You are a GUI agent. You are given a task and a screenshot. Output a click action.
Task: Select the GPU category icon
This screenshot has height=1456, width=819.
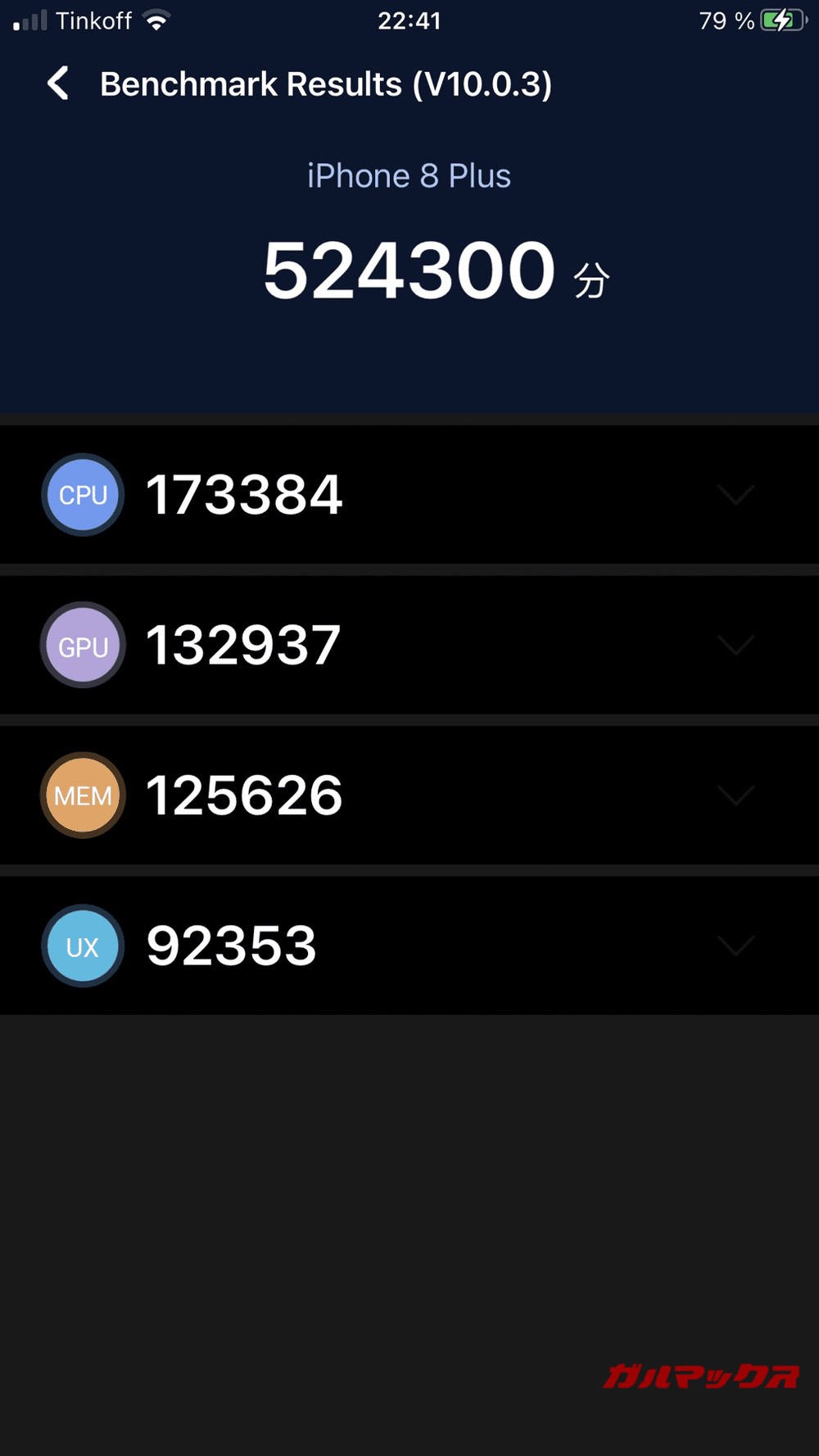click(82, 645)
